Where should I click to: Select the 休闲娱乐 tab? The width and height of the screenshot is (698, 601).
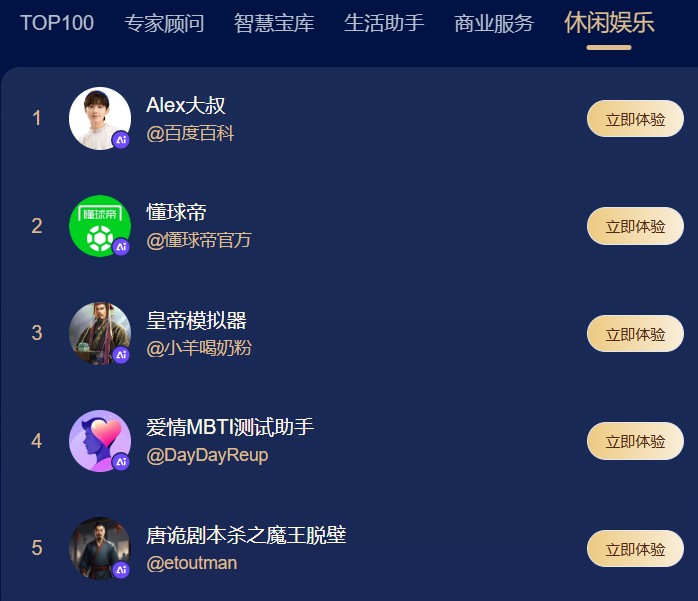click(x=609, y=23)
